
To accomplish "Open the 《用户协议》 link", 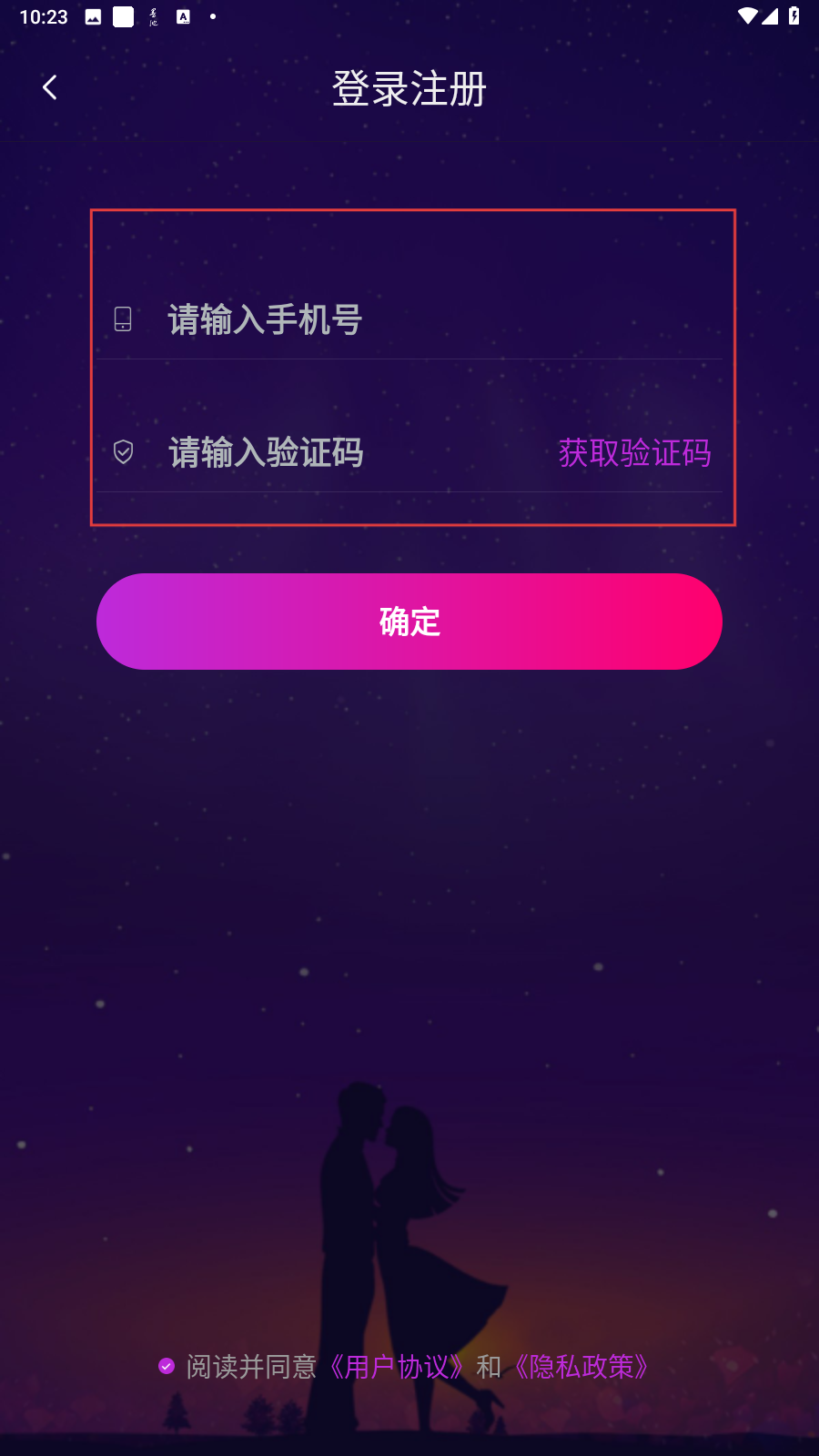I will coord(397,1366).
